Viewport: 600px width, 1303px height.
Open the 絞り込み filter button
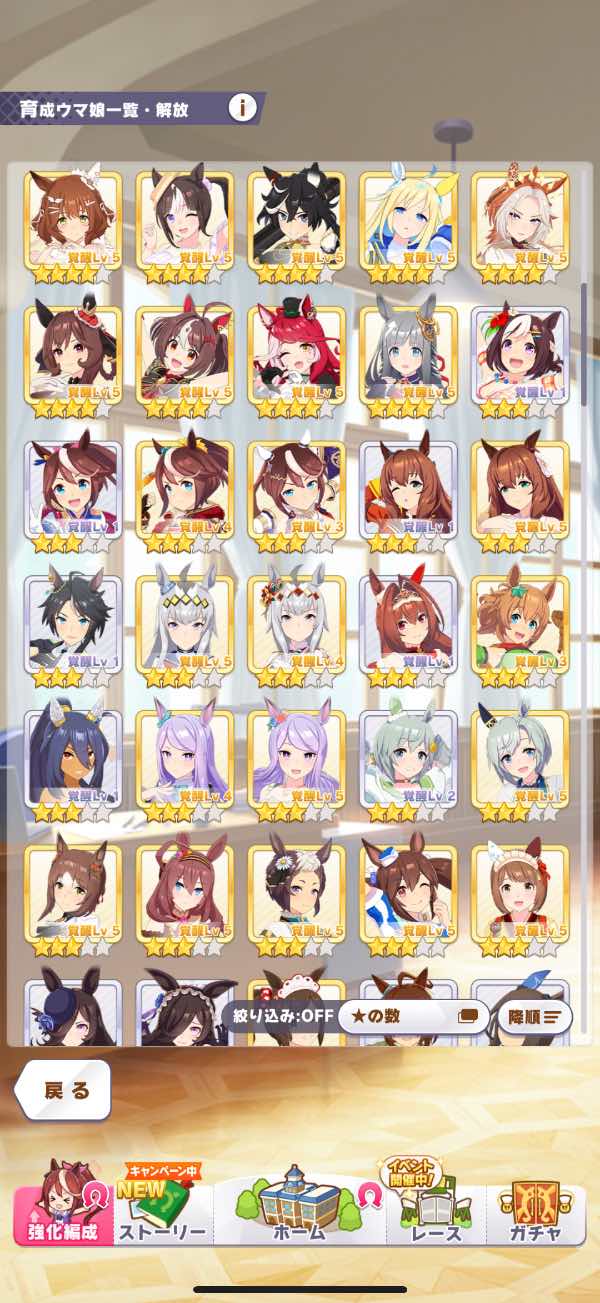click(278, 1017)
